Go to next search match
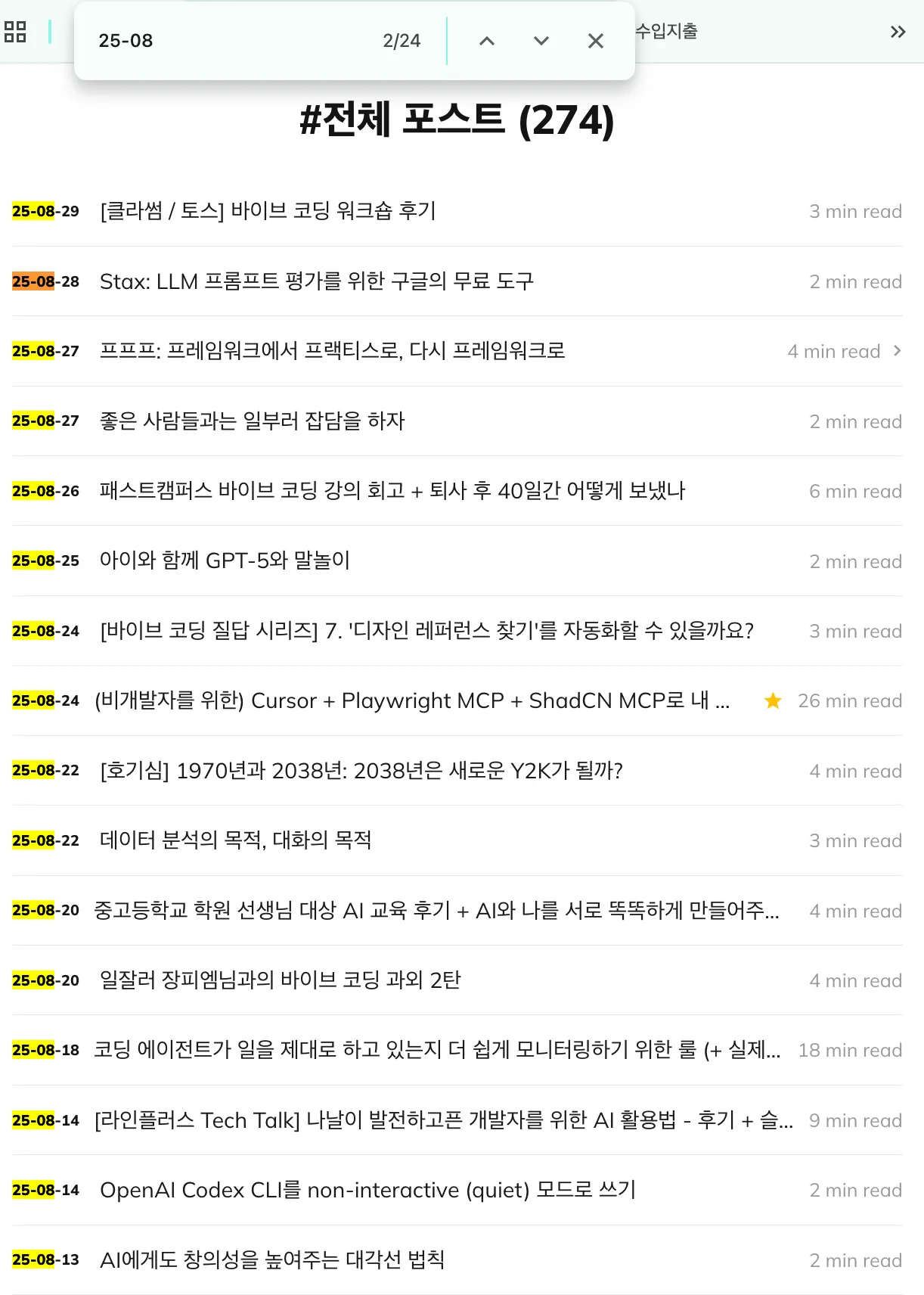Viewport: 924px width, 1295px height. 541,41
